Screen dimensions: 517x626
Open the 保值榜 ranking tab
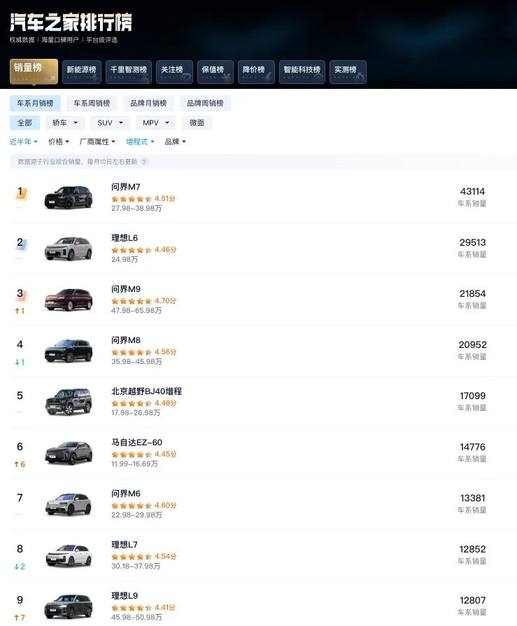pyautogui.click(x=215, y=72)
